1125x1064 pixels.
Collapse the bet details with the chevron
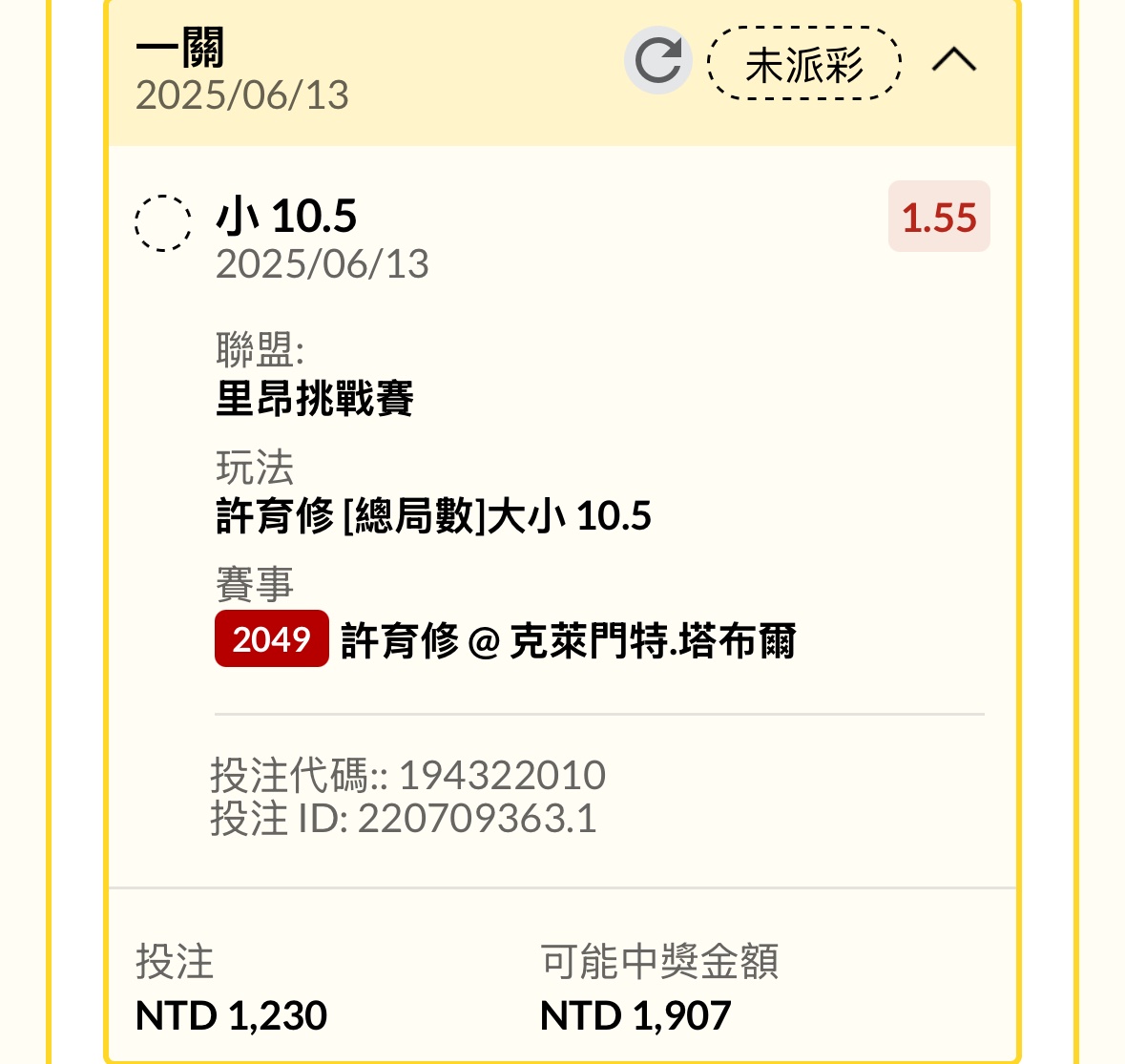[x=953, y=61]
